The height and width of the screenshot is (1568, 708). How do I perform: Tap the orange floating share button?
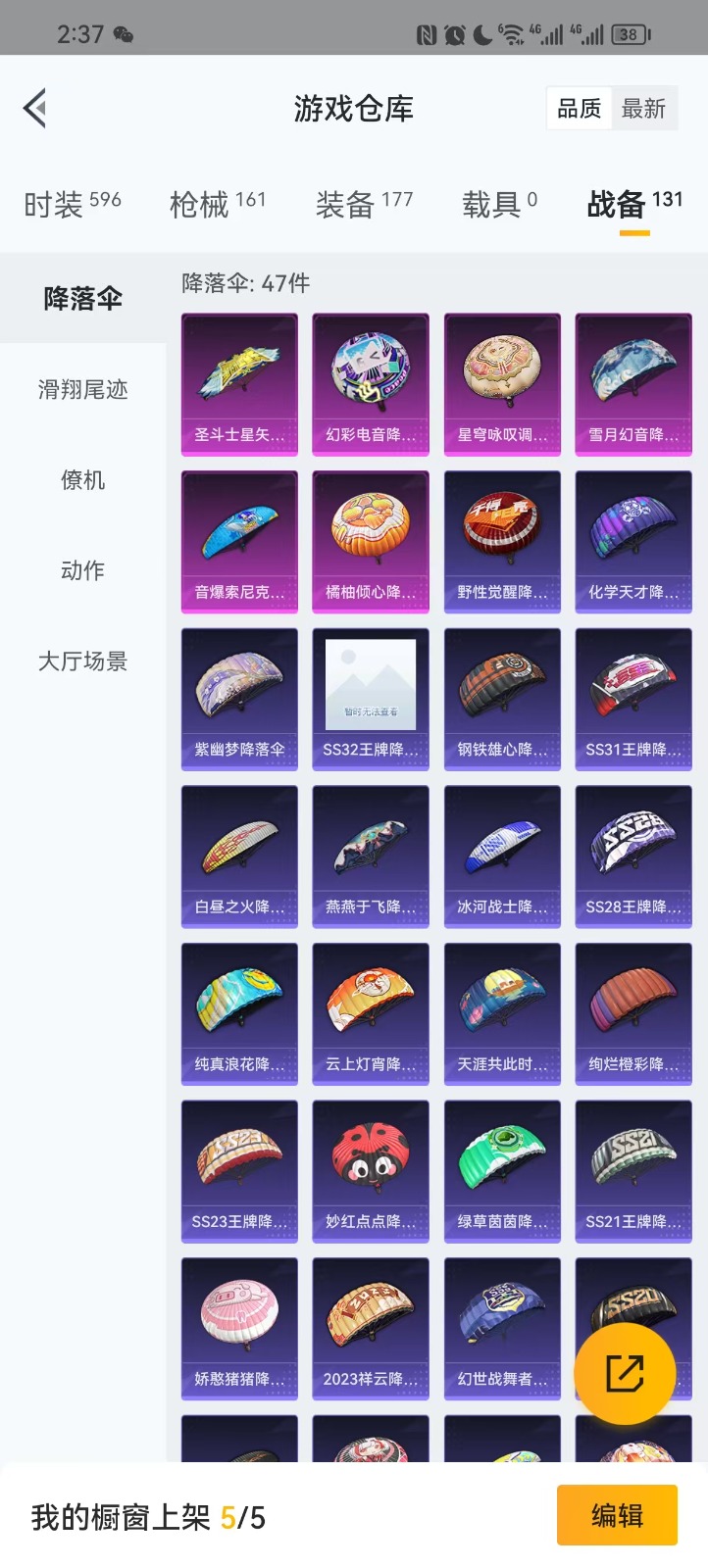(625, 1374)
